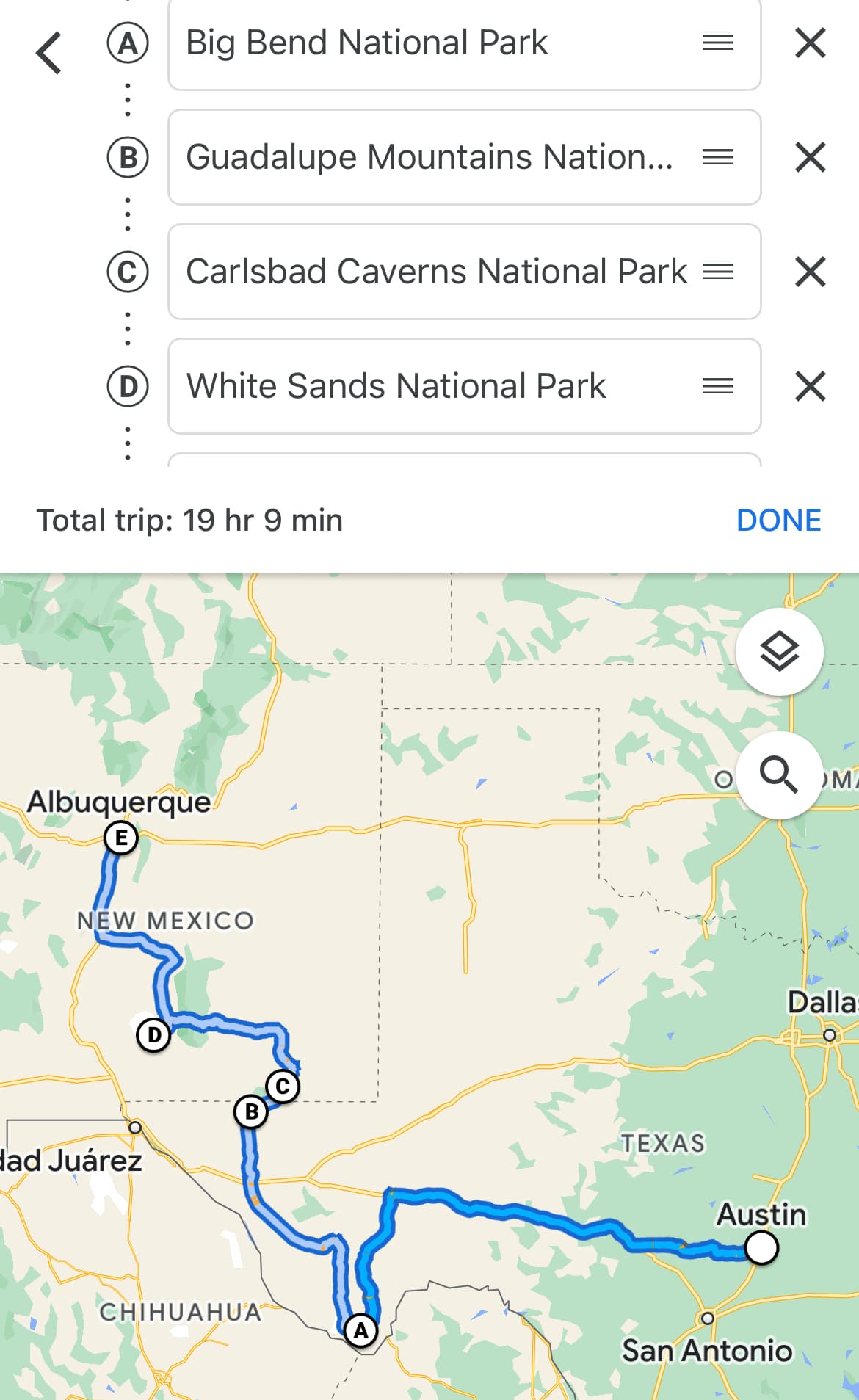859x1400 pixels.
Task: Remove the White Sands stop
Action: pos(811,386)
